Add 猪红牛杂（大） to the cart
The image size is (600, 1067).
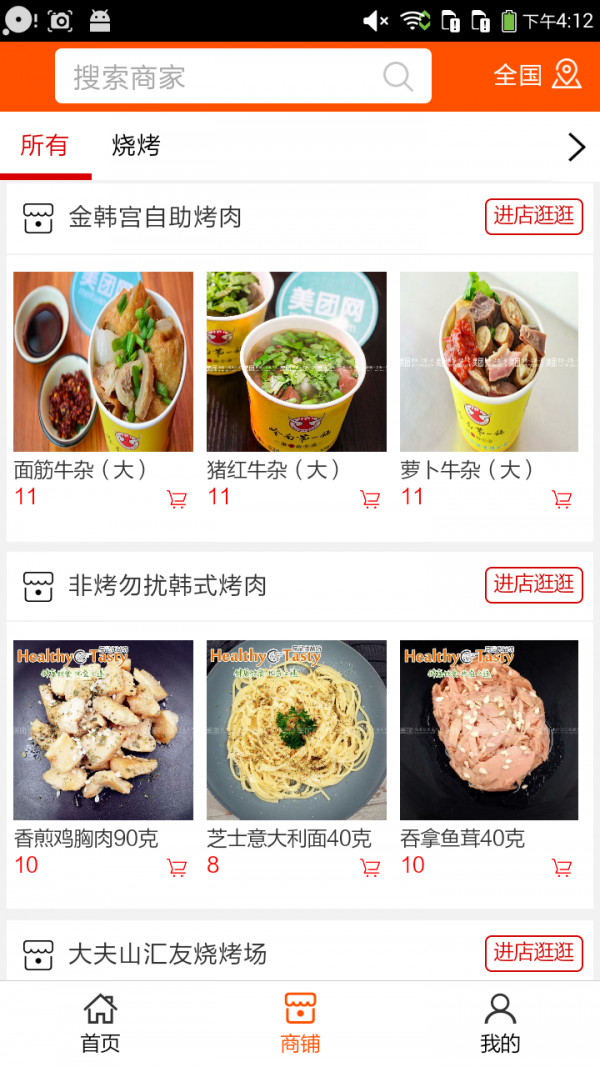[x=370, y=499]
